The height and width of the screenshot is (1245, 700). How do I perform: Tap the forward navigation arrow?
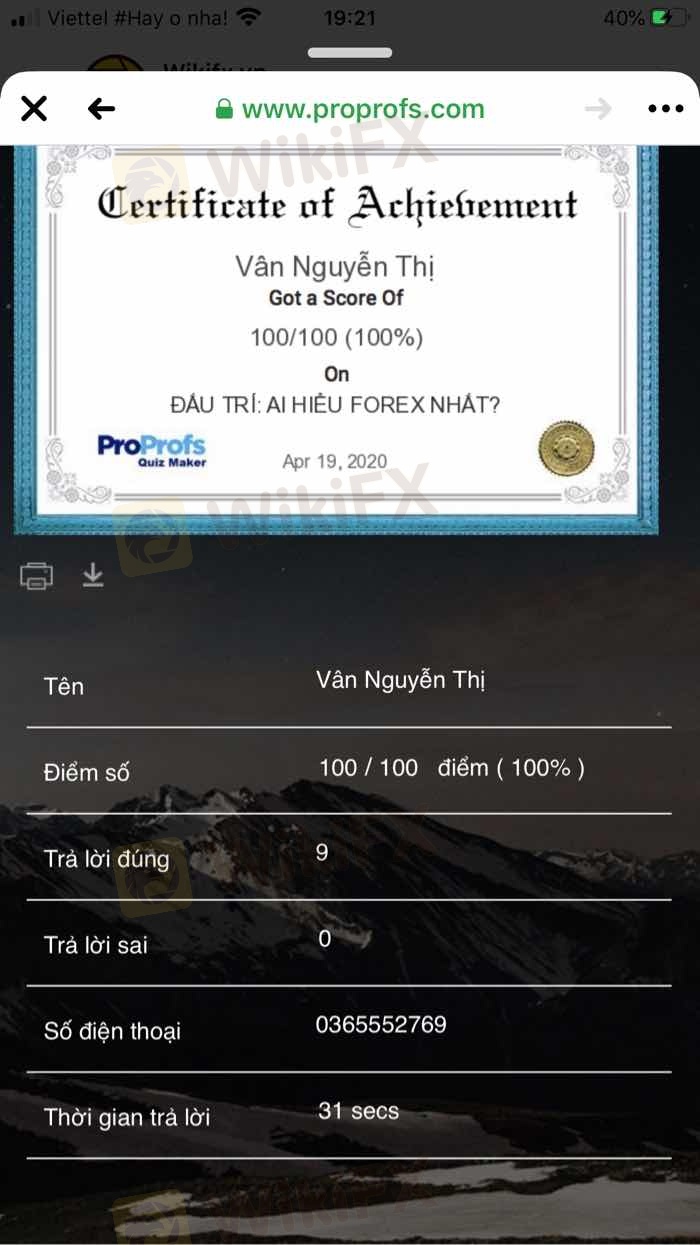point(598,109)
